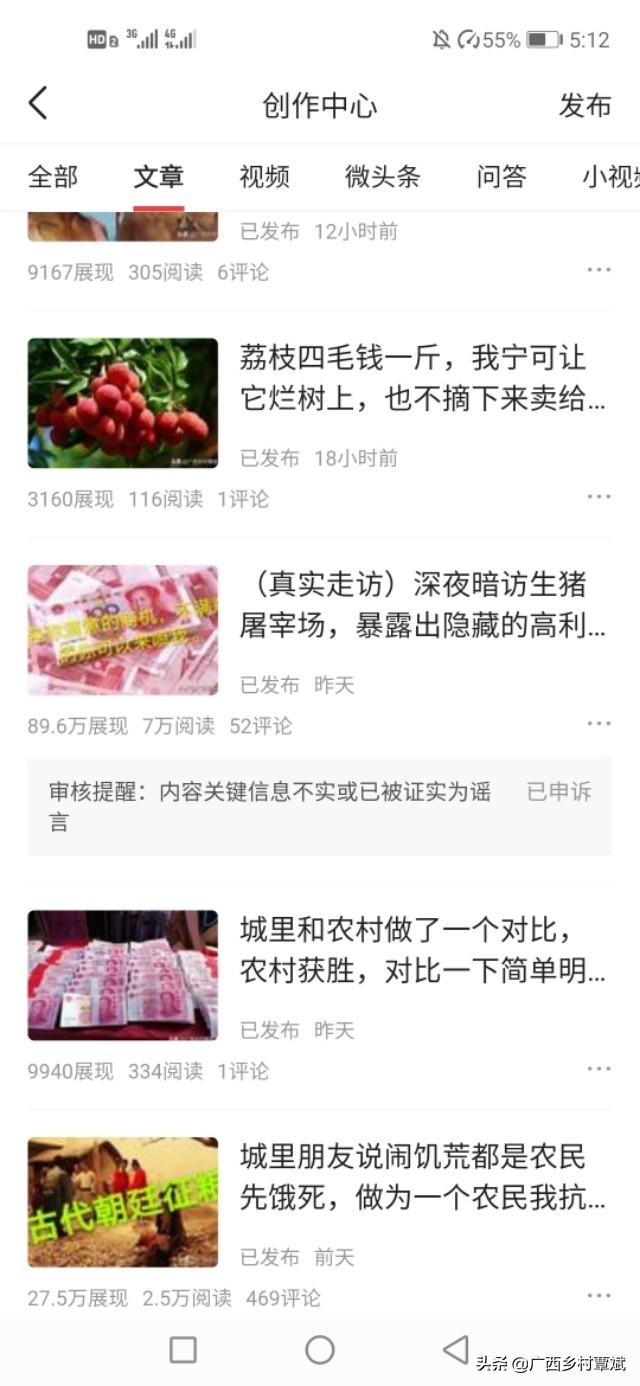Open more options for the 9167展现 article
Screen dimensions: 640x1386
click(599, 270)
